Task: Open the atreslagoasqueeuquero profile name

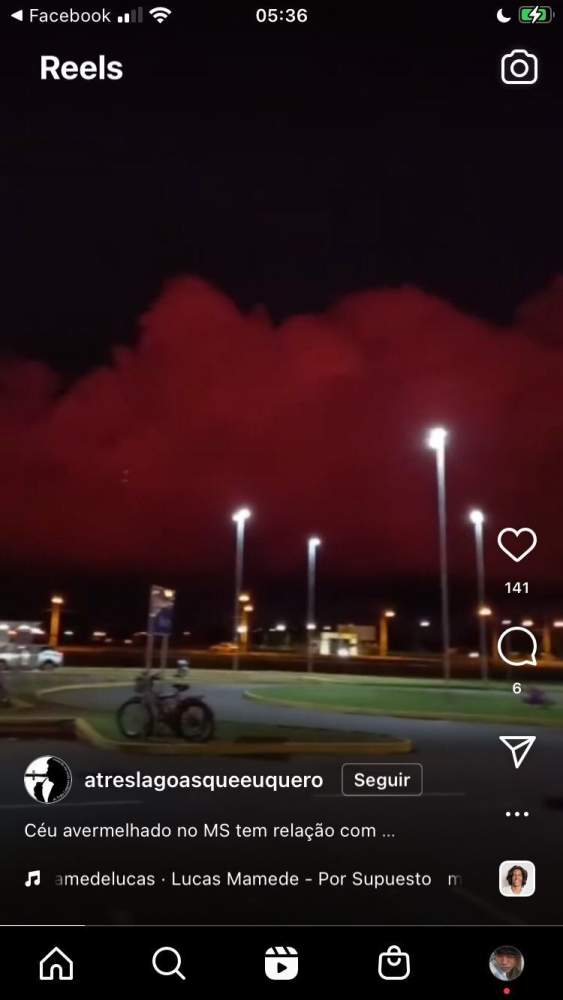Action: tap(203, 780)
